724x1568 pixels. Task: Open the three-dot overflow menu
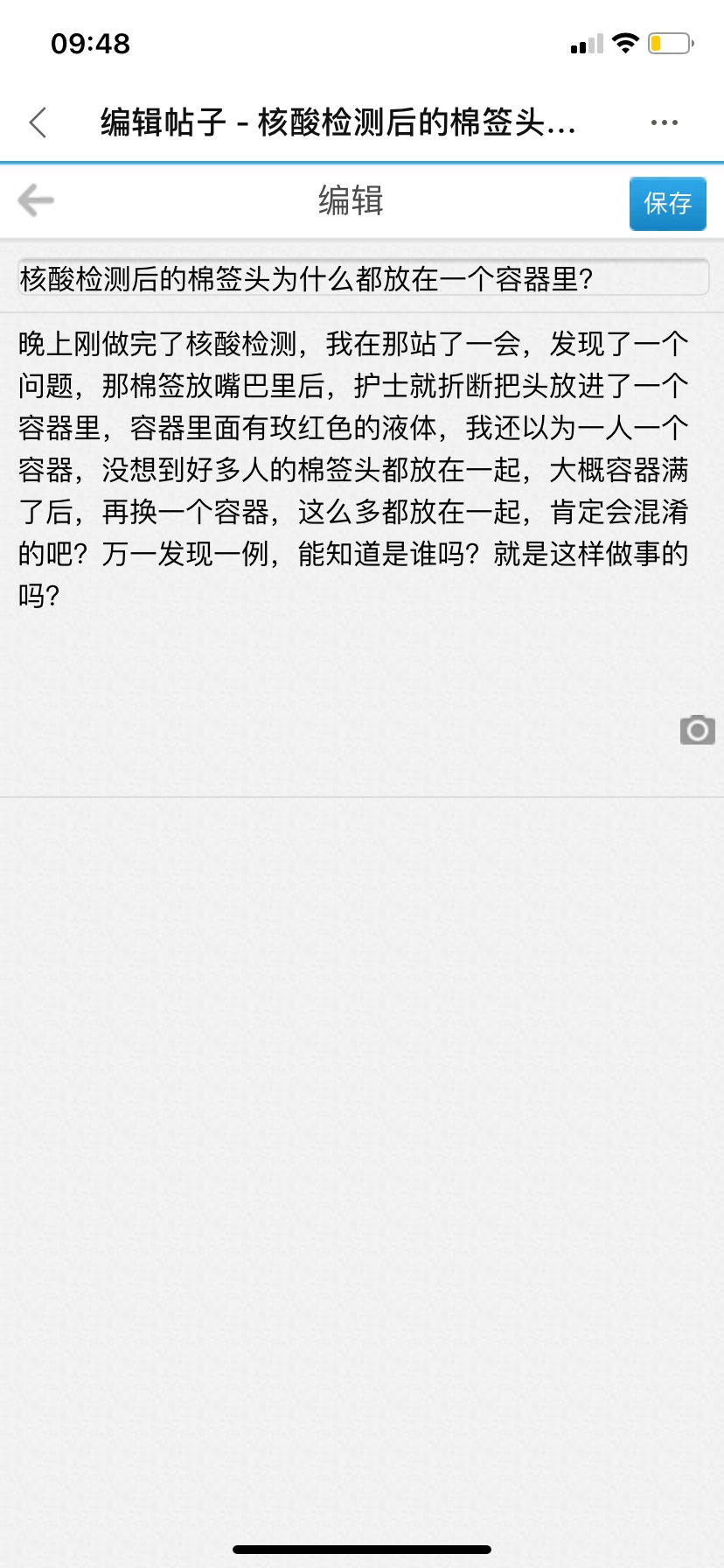pyautogui.click(x=665, y=122)
